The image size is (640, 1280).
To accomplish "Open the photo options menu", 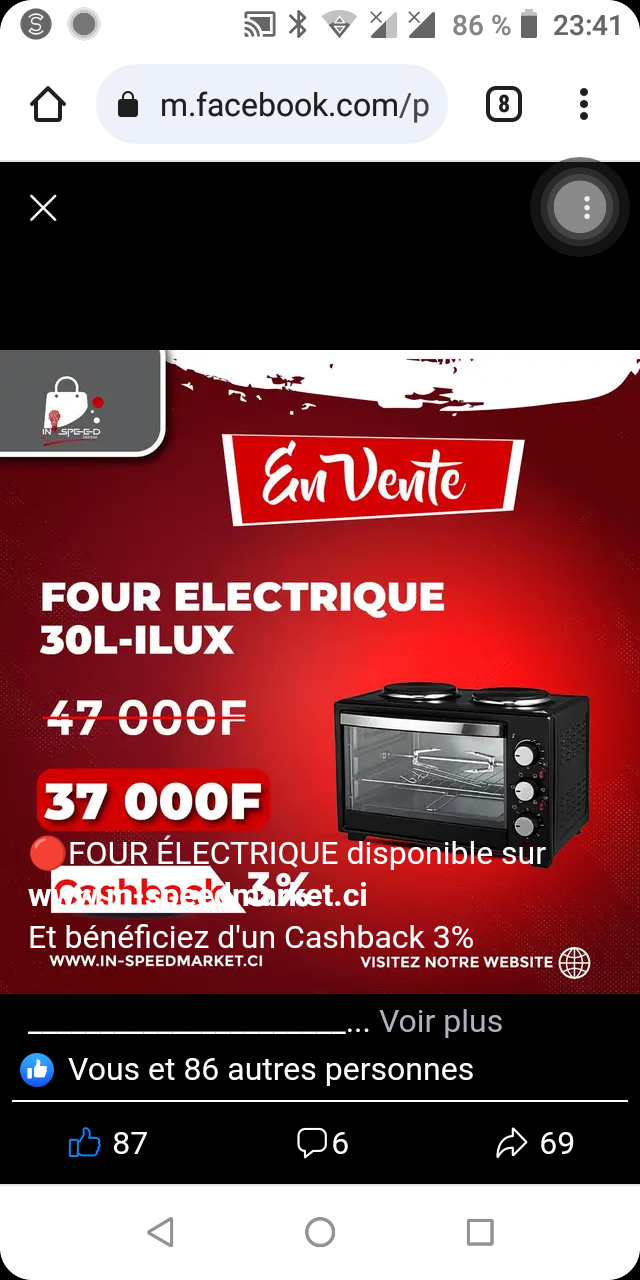I will tap(587, 208).
